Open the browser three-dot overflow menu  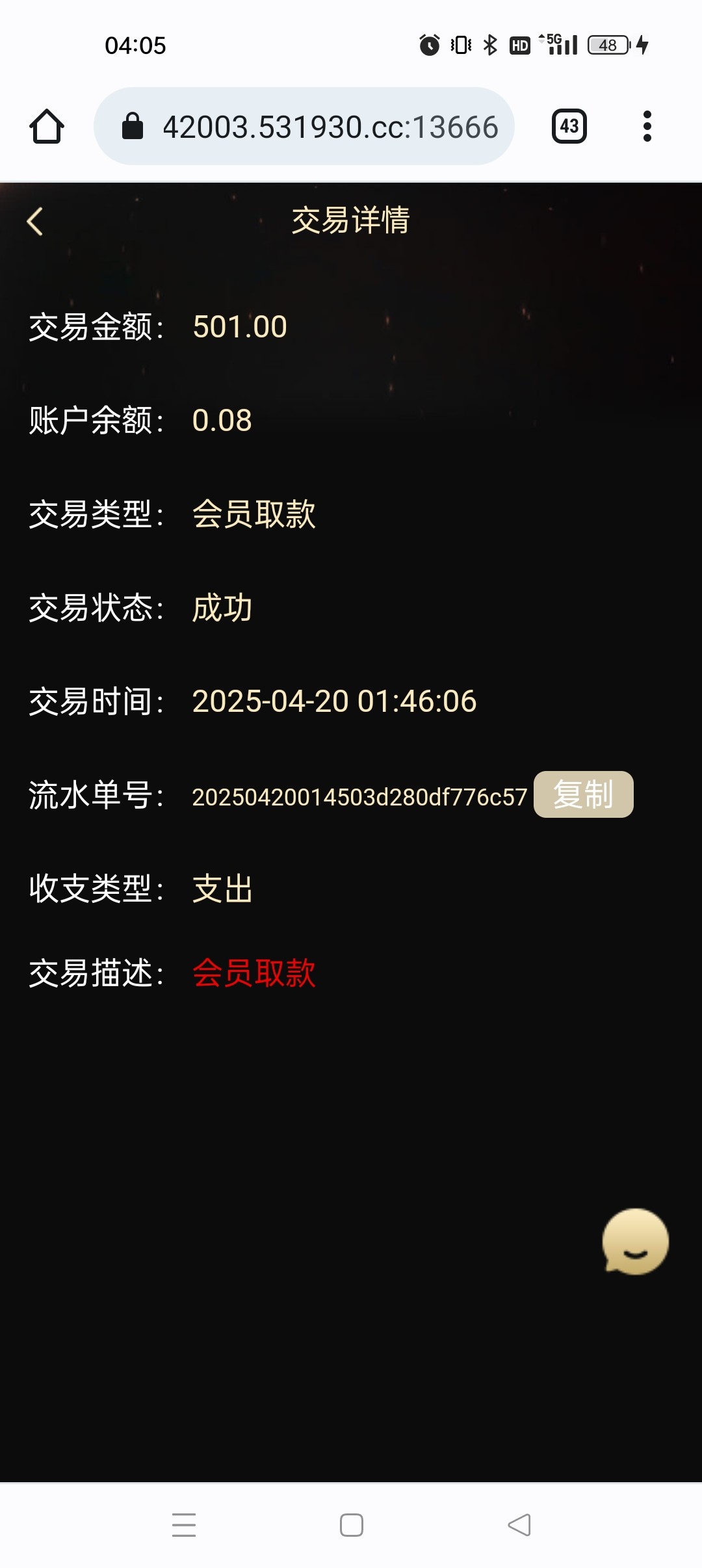(647, 126)
